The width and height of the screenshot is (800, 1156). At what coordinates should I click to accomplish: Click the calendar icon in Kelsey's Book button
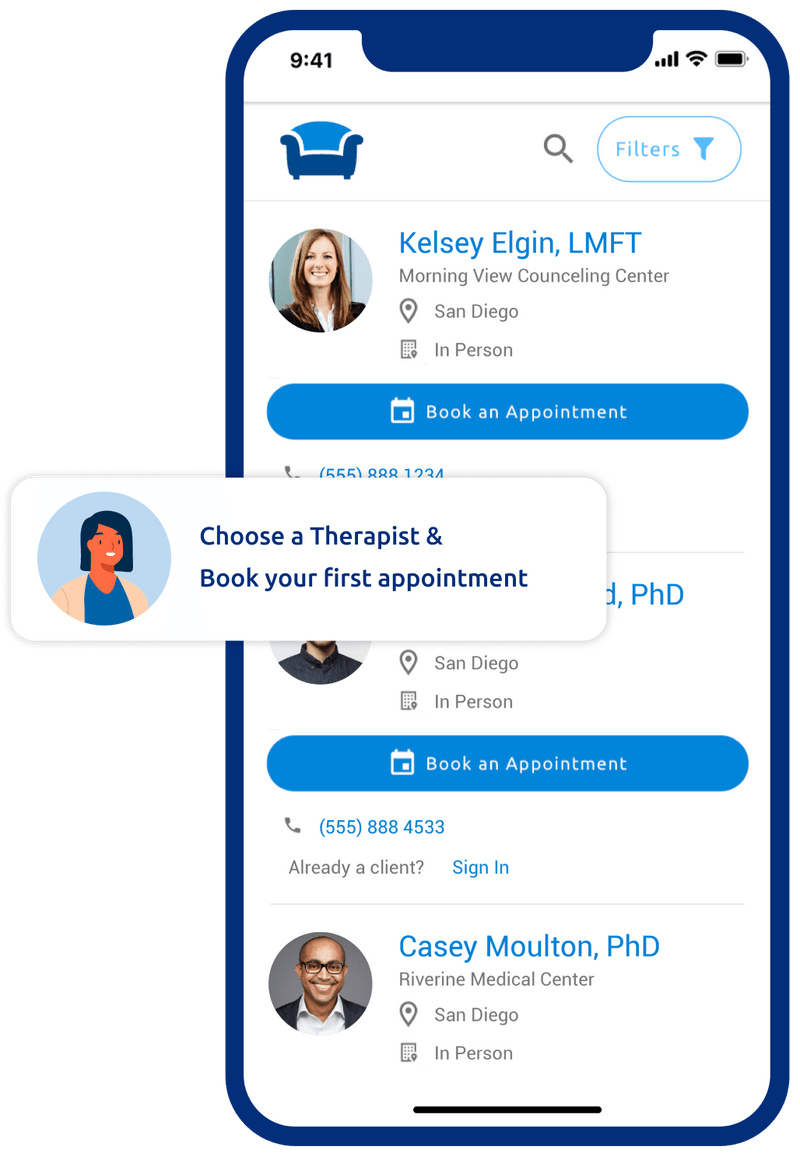click(402, 410)
